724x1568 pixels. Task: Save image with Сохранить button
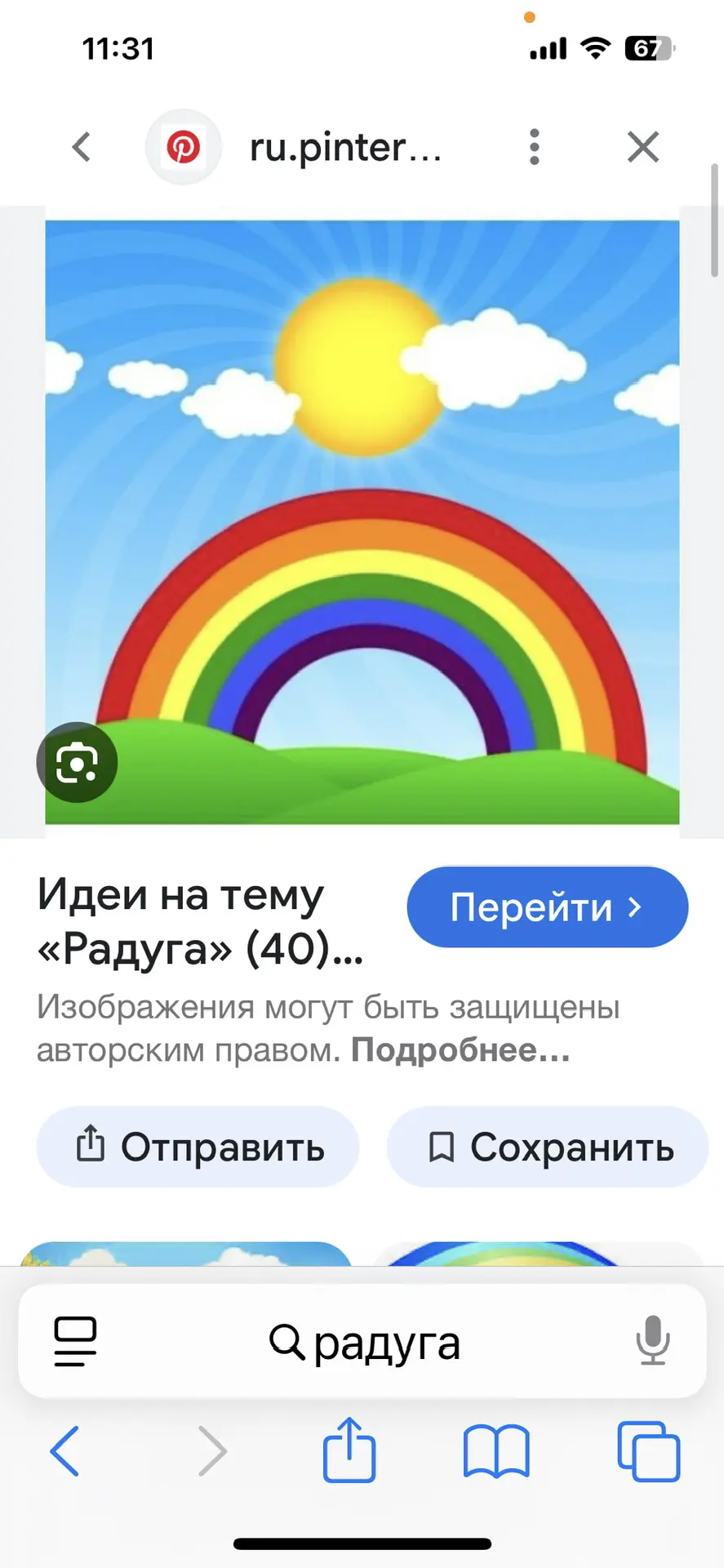tap(548, 1147)
